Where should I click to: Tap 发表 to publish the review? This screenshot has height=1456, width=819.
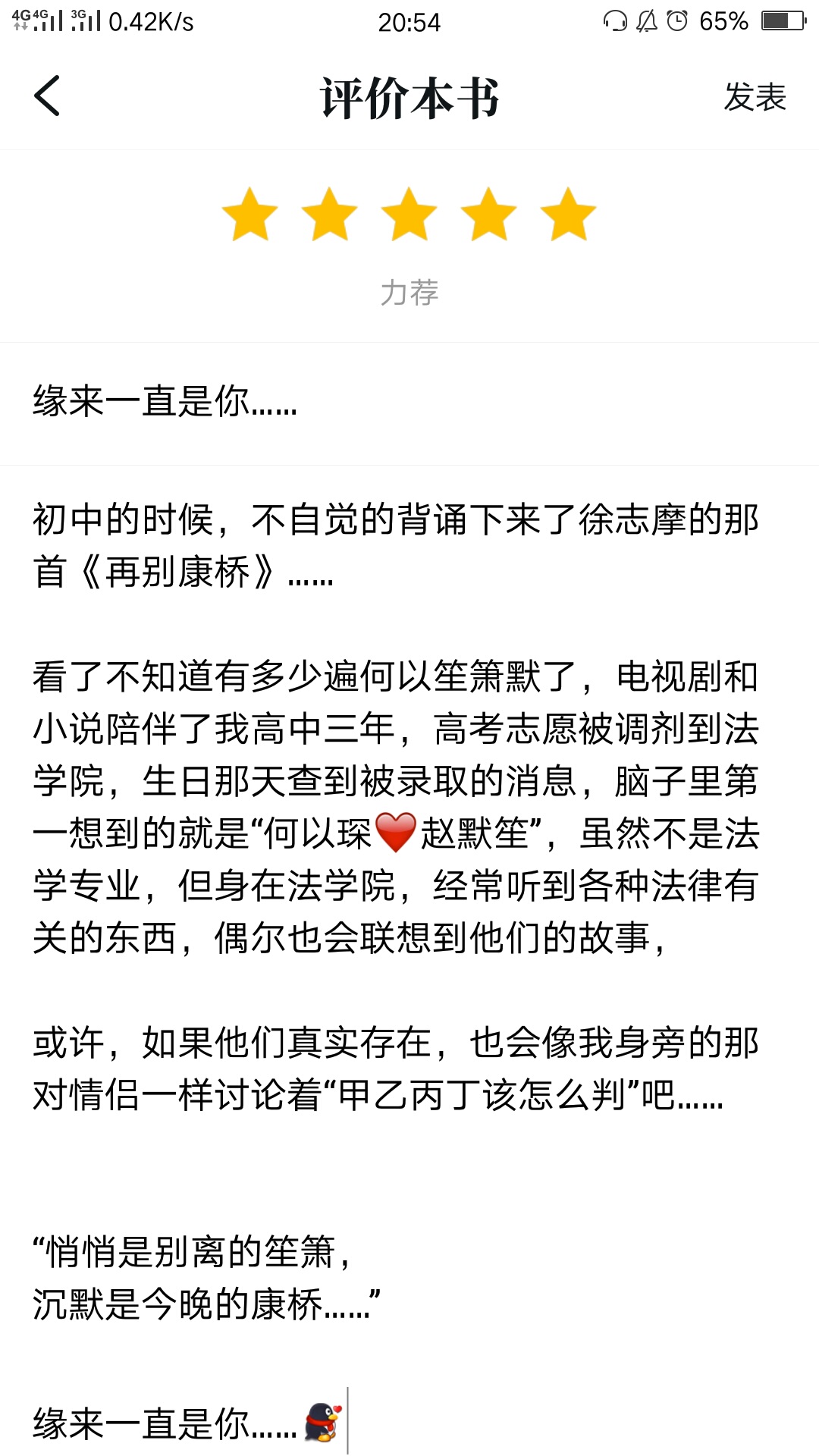755,97
